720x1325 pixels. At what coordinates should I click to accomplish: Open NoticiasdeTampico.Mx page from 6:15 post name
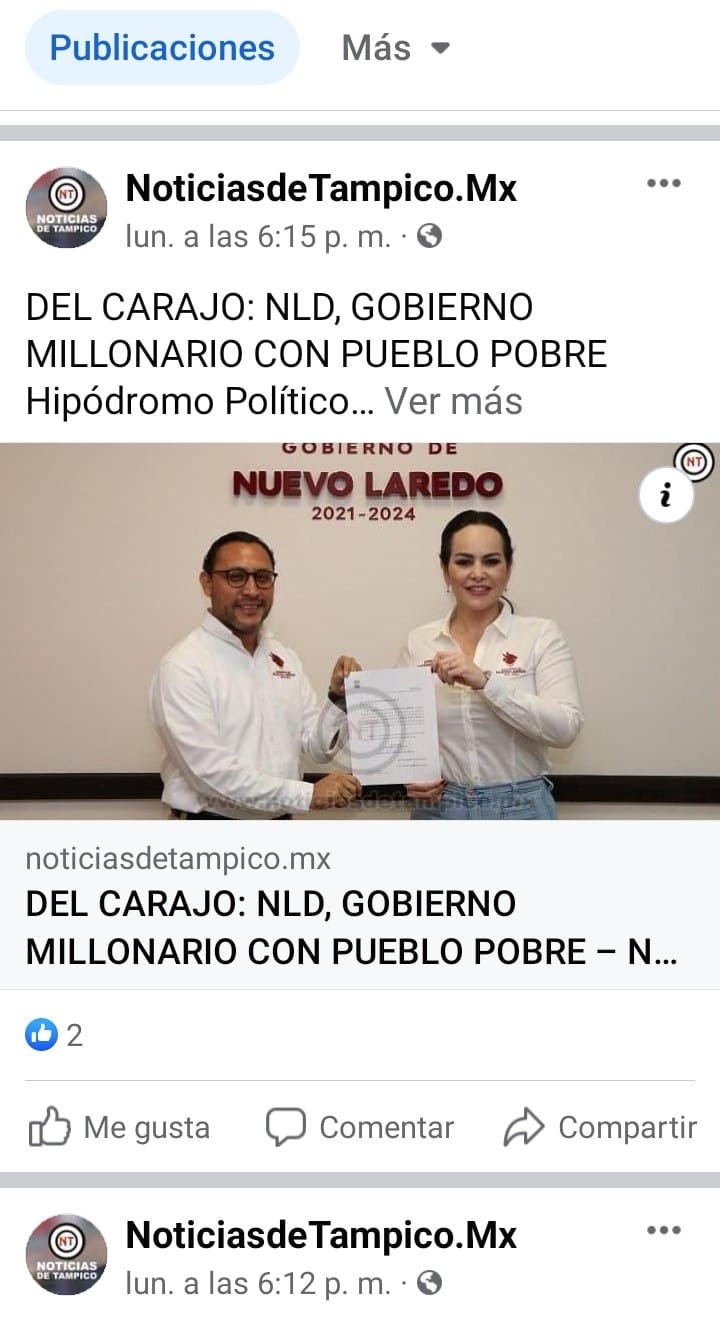coord(321,188)
